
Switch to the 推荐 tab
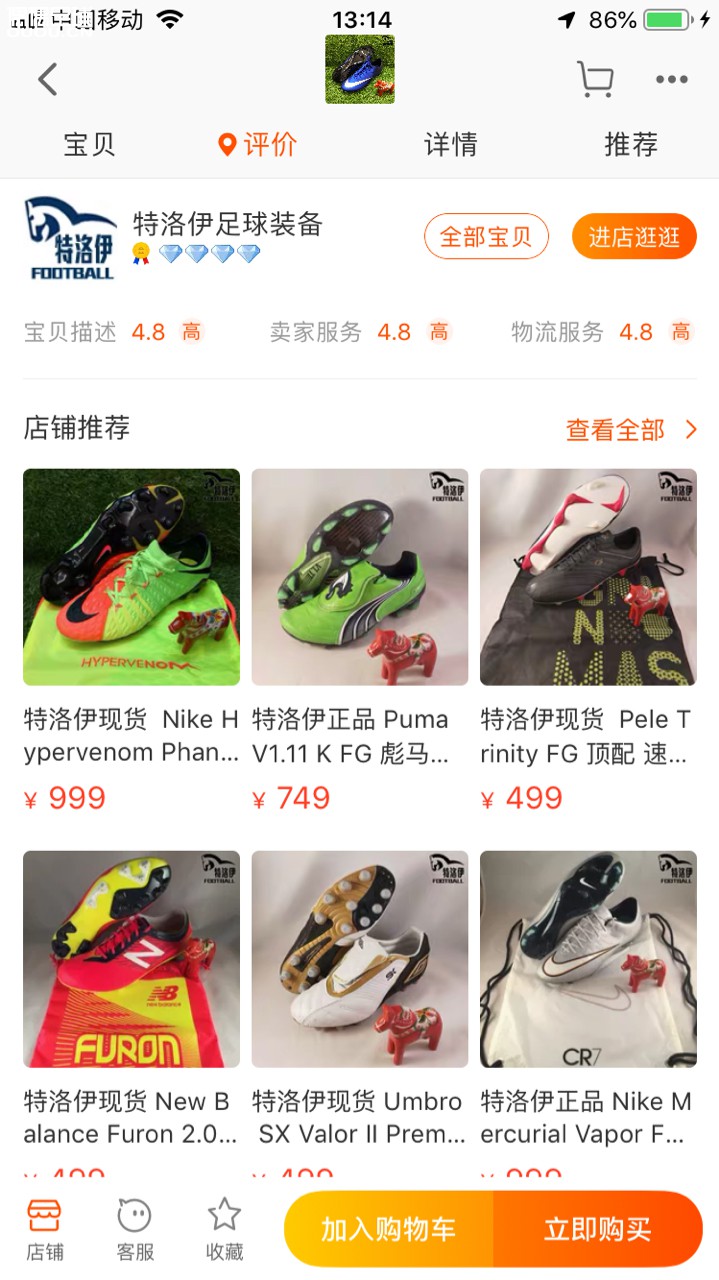630,144
